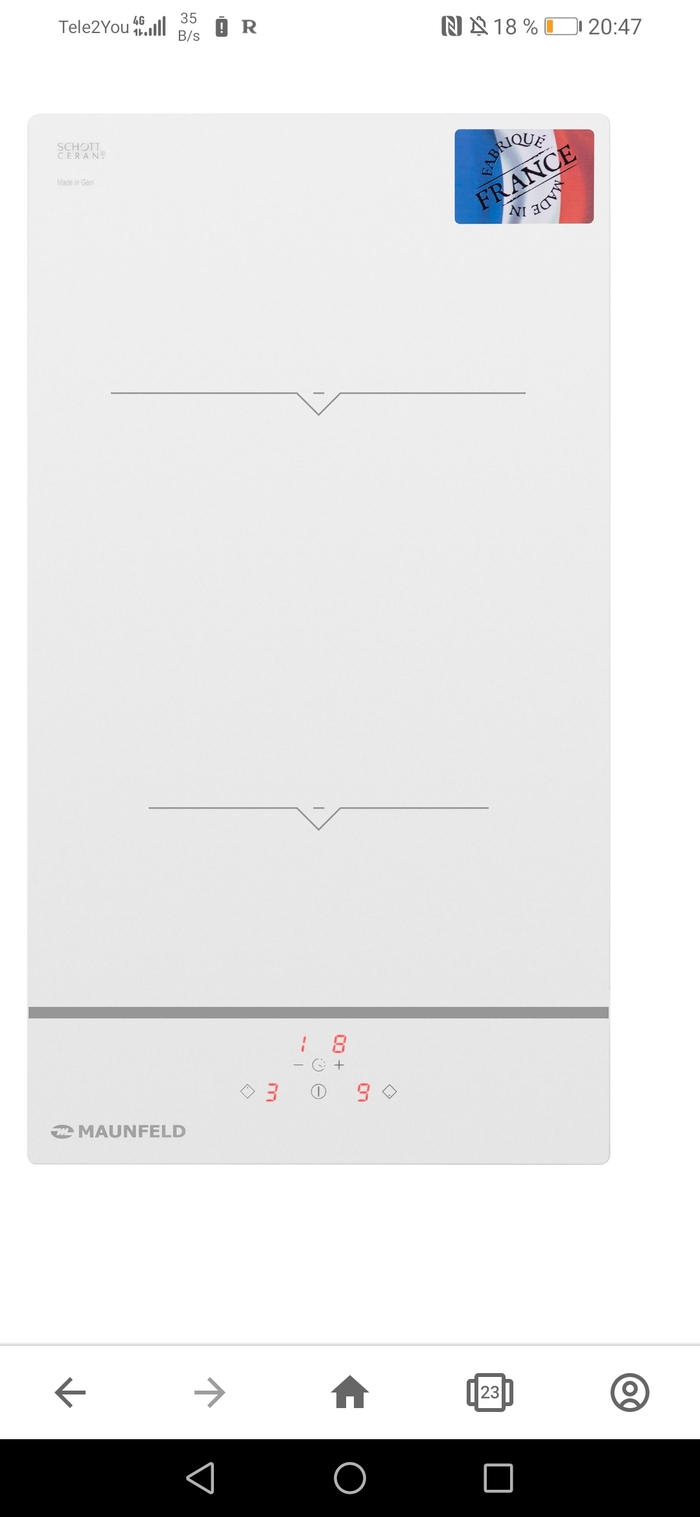Go forward using the browser's forward arrow
Image resolution: width=700 pixels, height=1517 pixels.
[x=210, y=1392]
